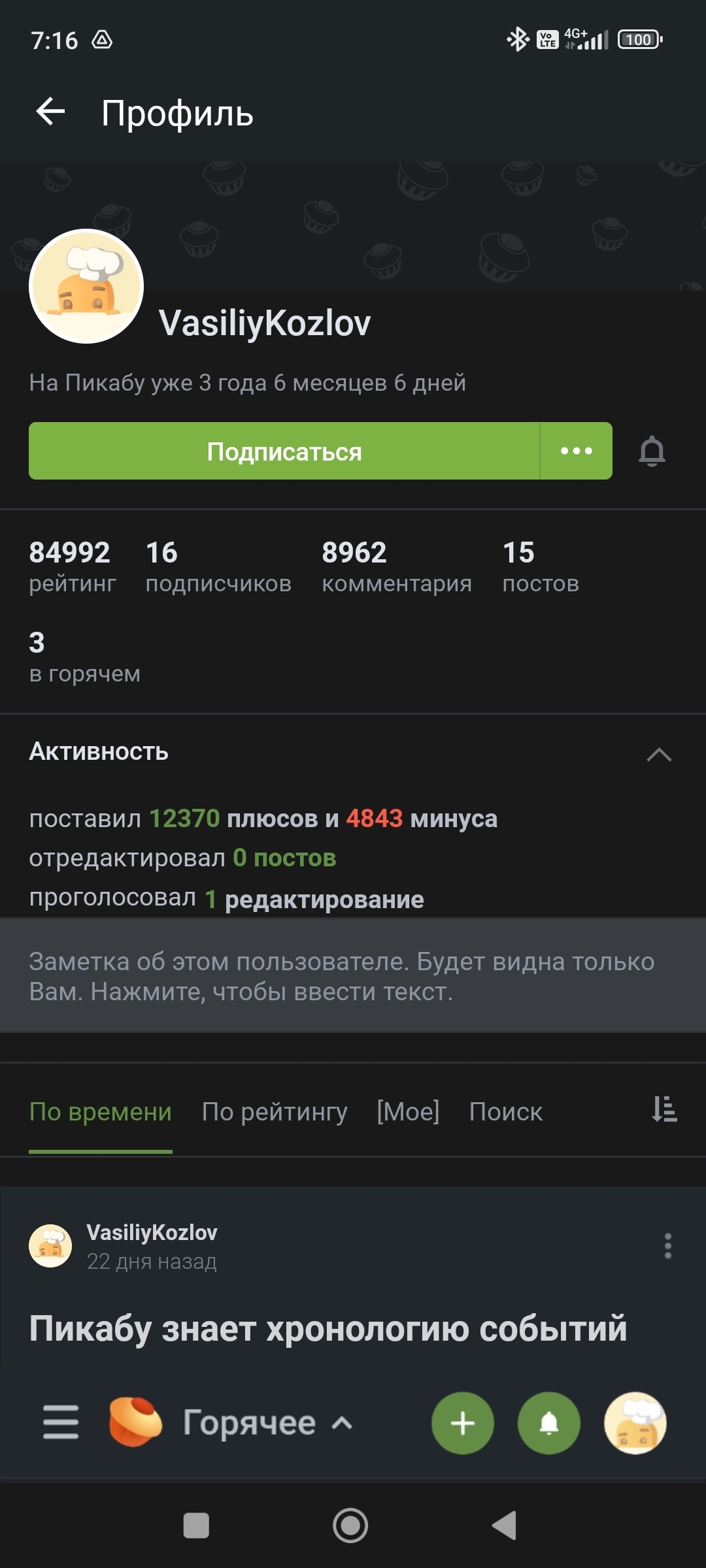
Task: Change the post sort order icon
Action: click(x=664, y=1109)
